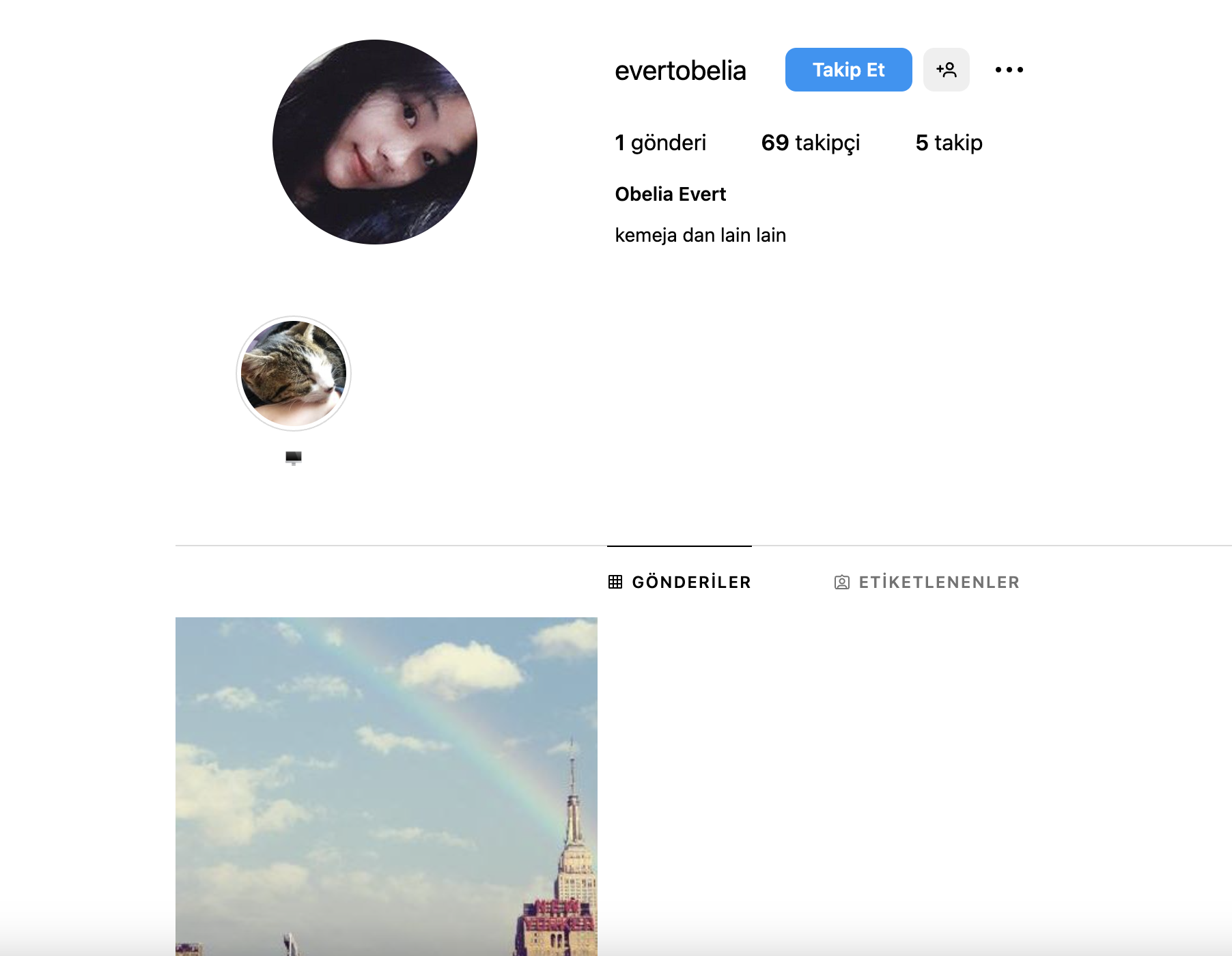Switch to the GÖNDERİLER tab
This screenshot has width=1232, height=956.
(680, 582)
